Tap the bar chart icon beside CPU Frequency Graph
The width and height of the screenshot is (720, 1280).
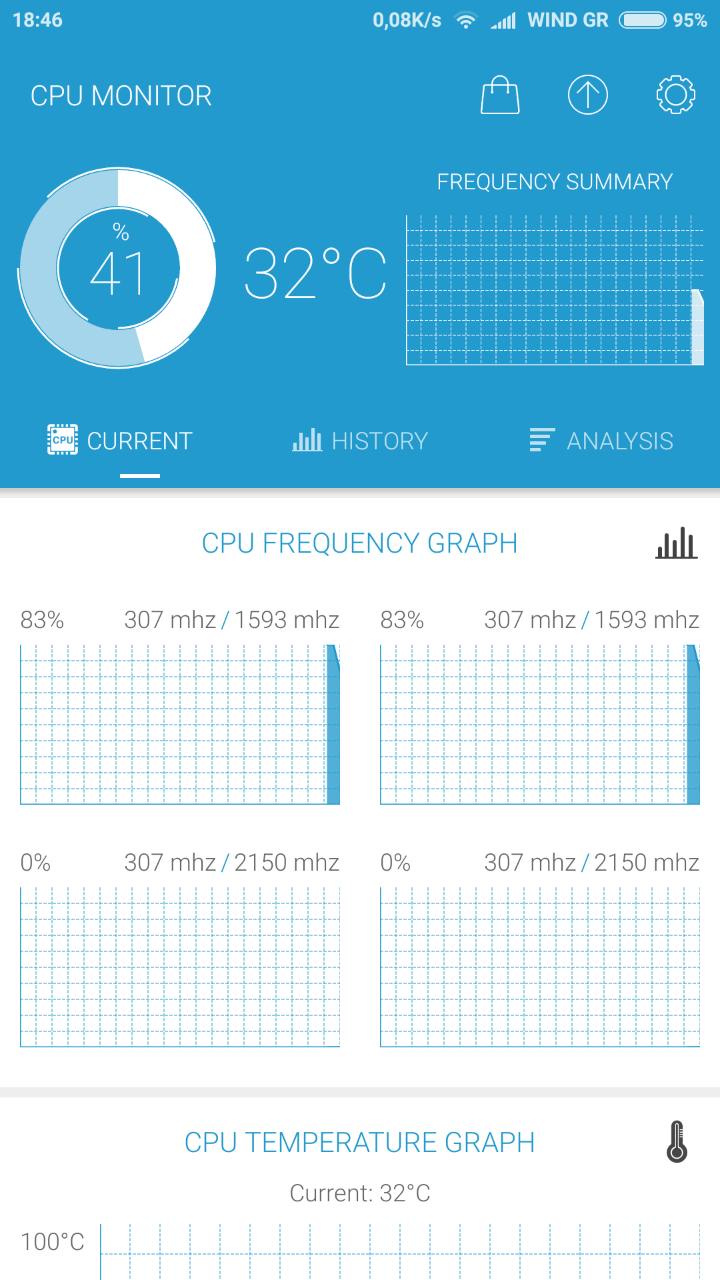(x=677, y=544)
